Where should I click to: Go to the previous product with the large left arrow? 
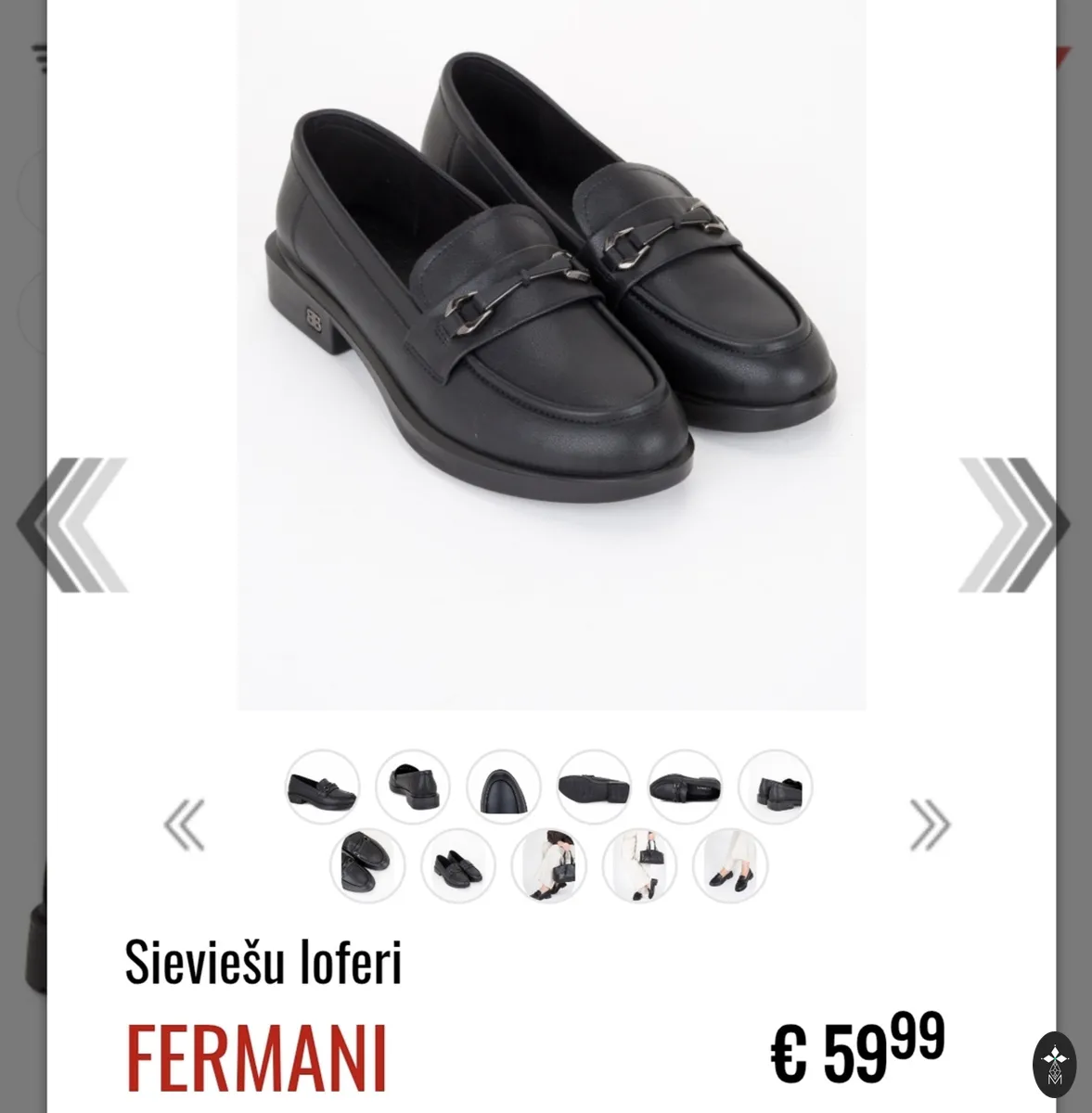click(x=71, y=525)
